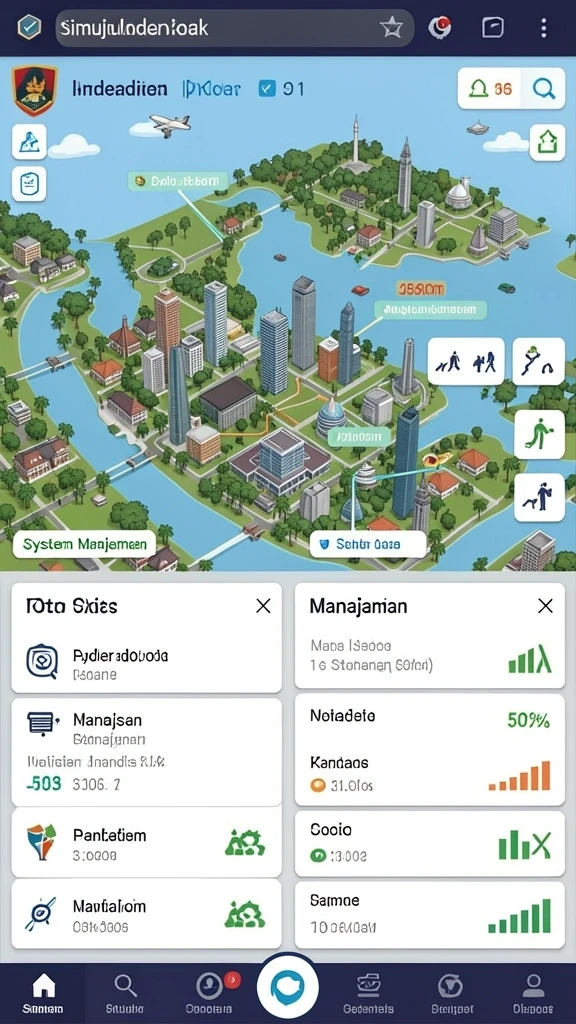Switch to the search tab in bottom bar

click(x=124, y=993)
